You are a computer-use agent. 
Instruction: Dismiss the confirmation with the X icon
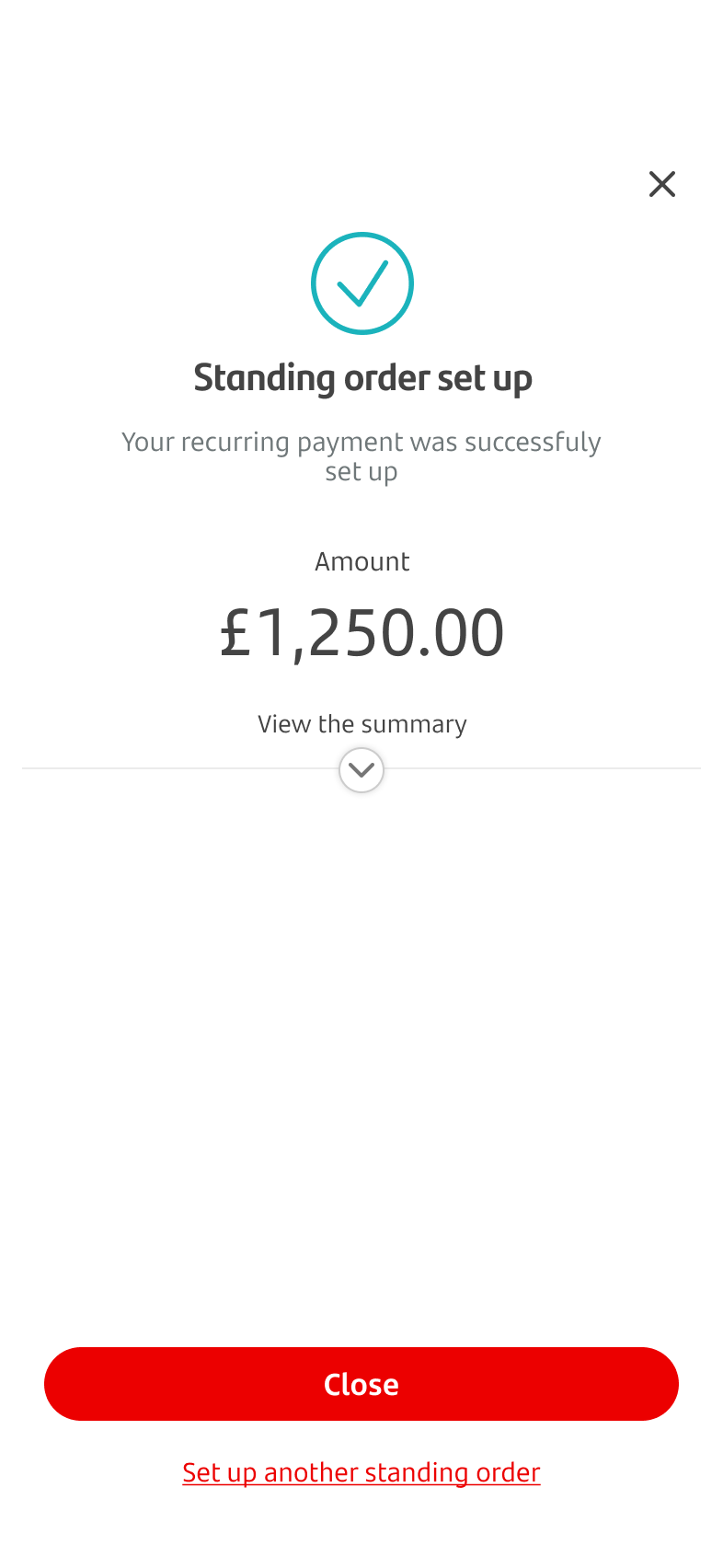662,184
